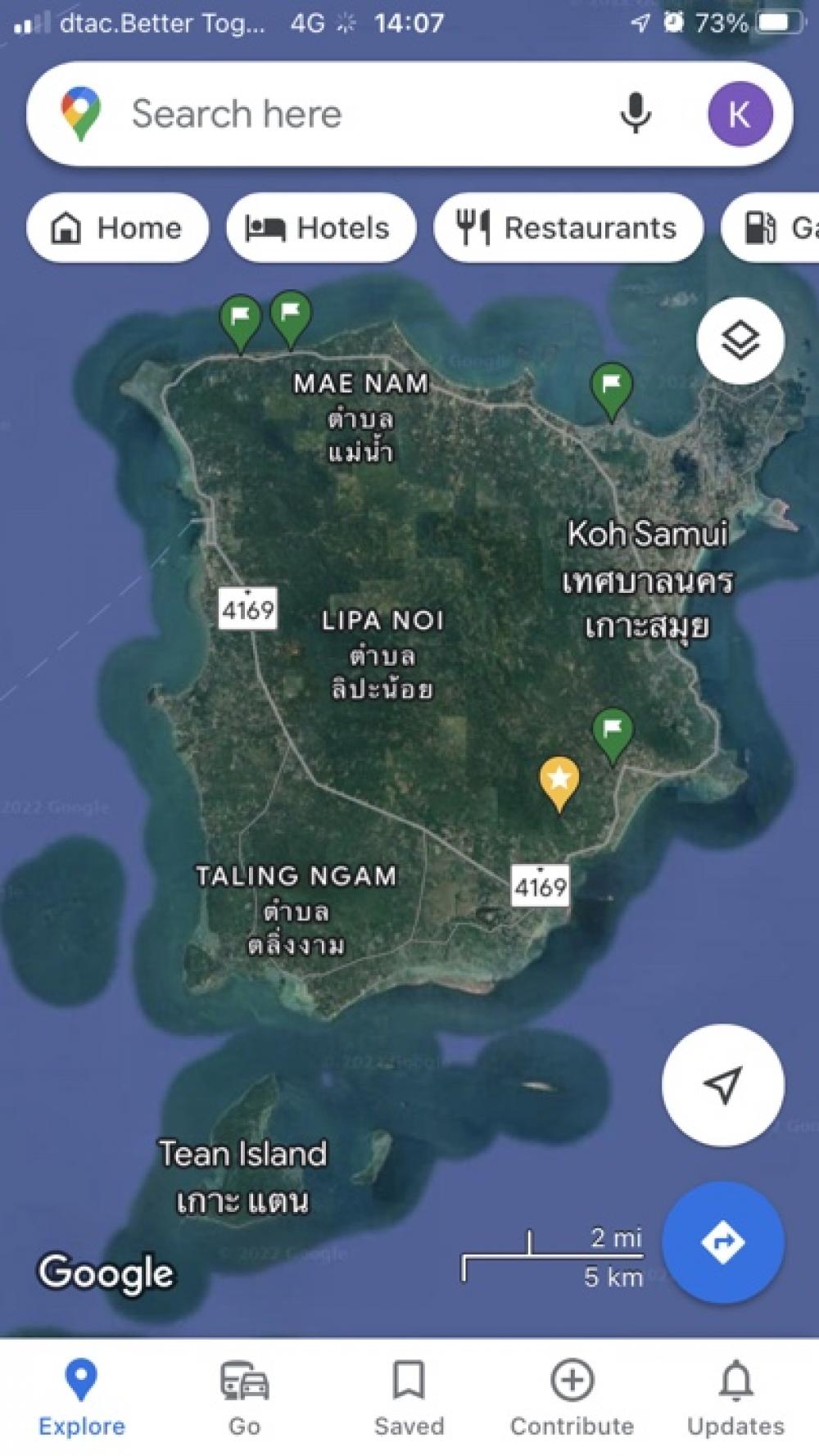Open the account profile avatar K

(740, 114)
